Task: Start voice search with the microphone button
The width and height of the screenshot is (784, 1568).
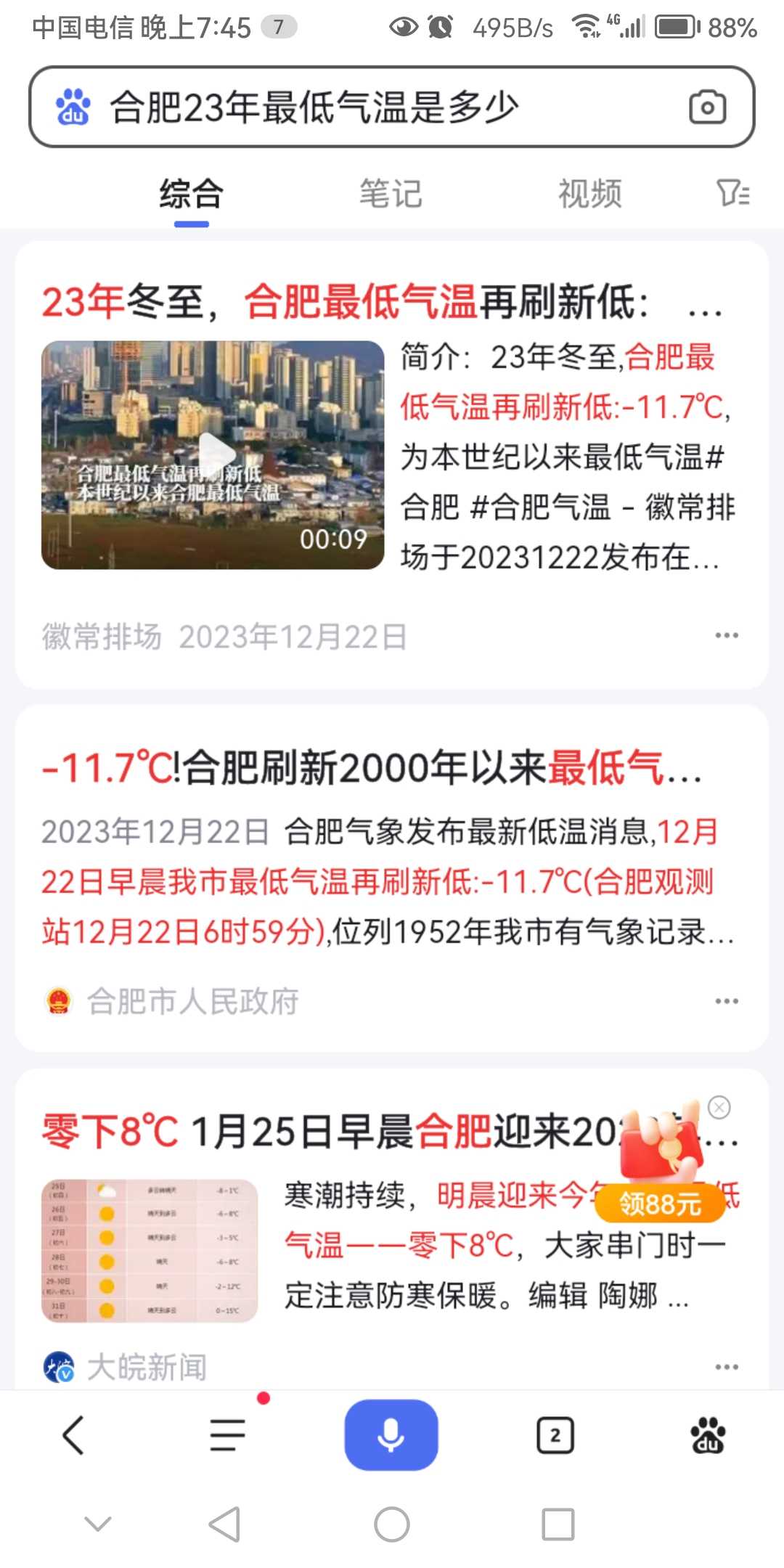Action: click(x=391, y=1434)
